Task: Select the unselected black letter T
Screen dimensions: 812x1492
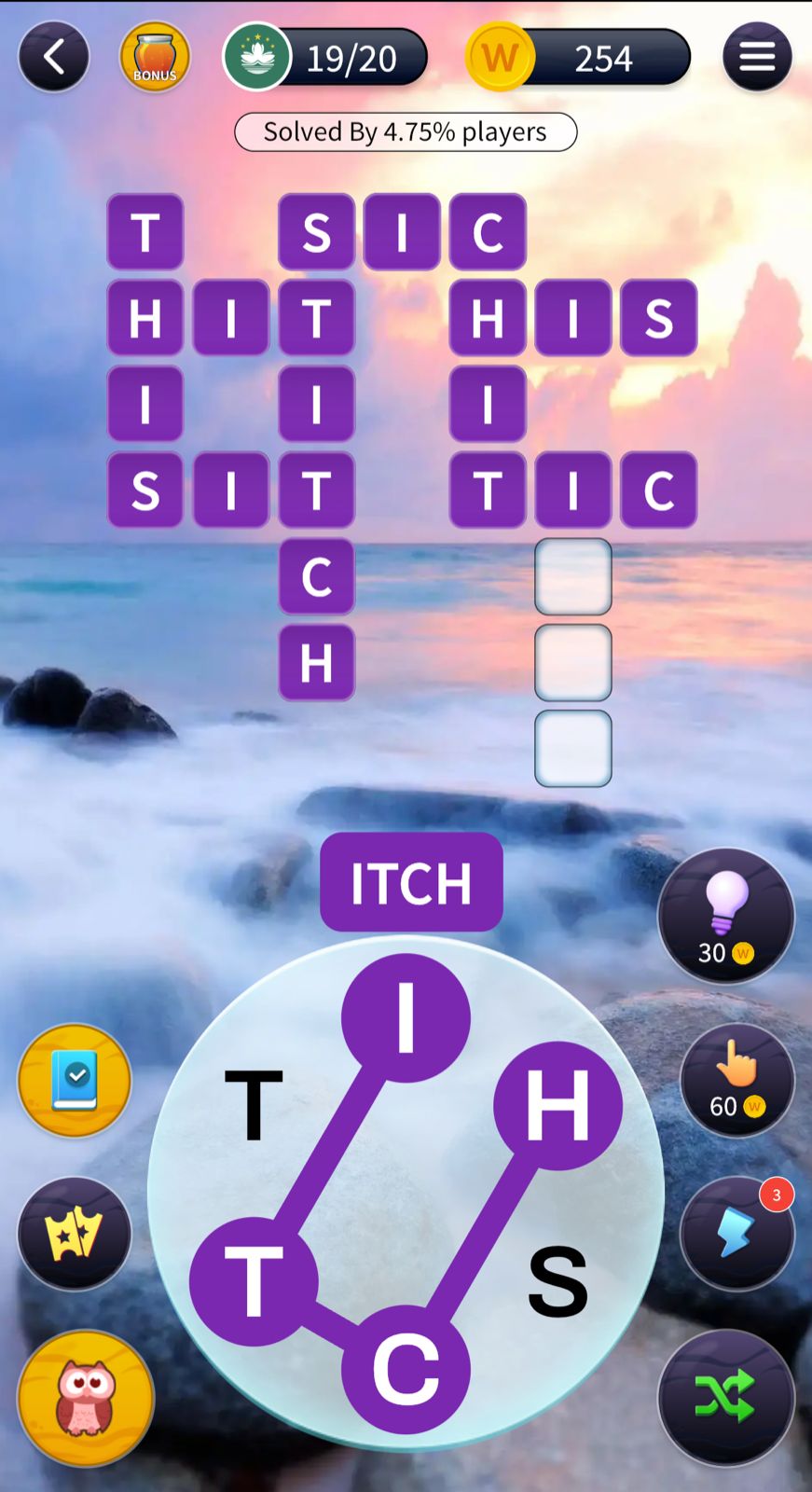Action: 254,1106
